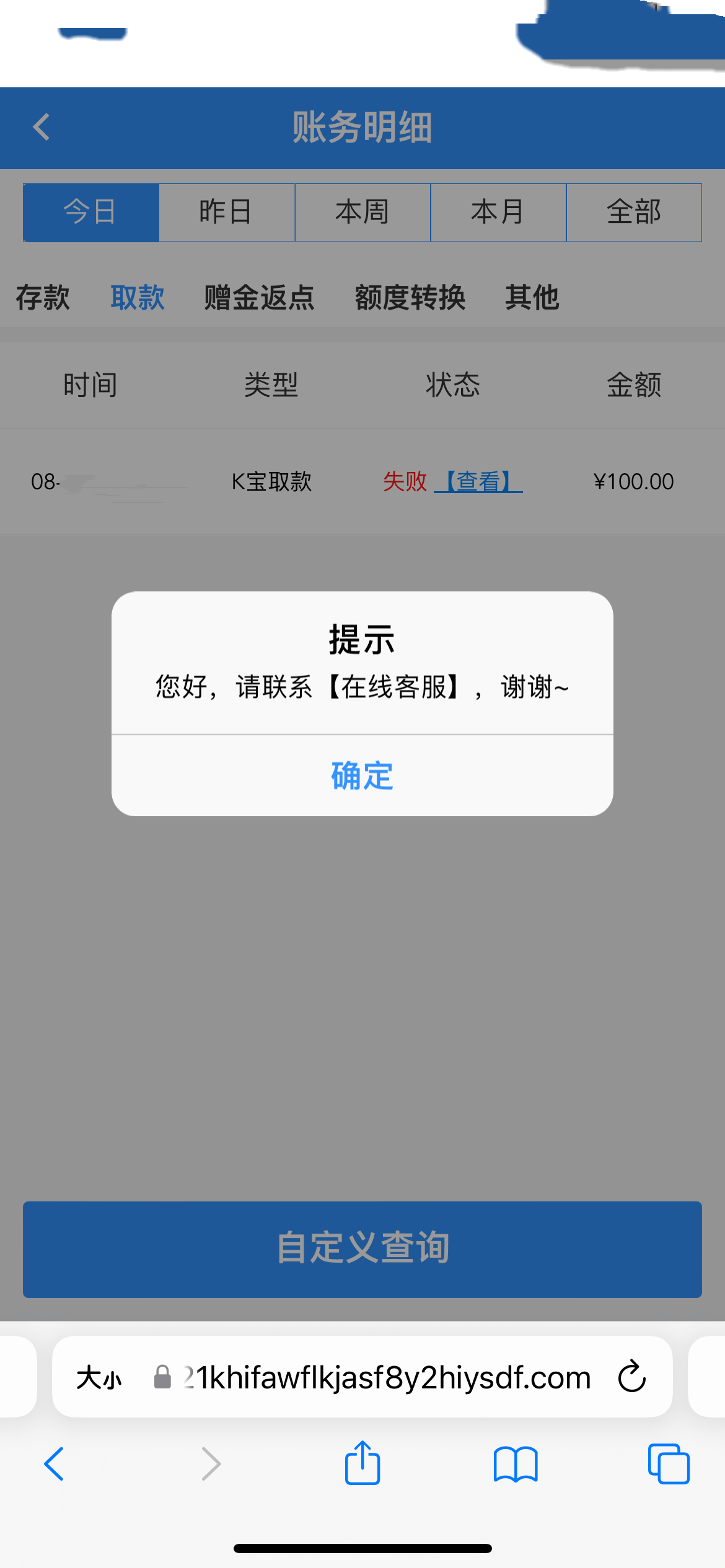
Task: Tap the padlock icon in the address bar
Action: point(162,1377)
